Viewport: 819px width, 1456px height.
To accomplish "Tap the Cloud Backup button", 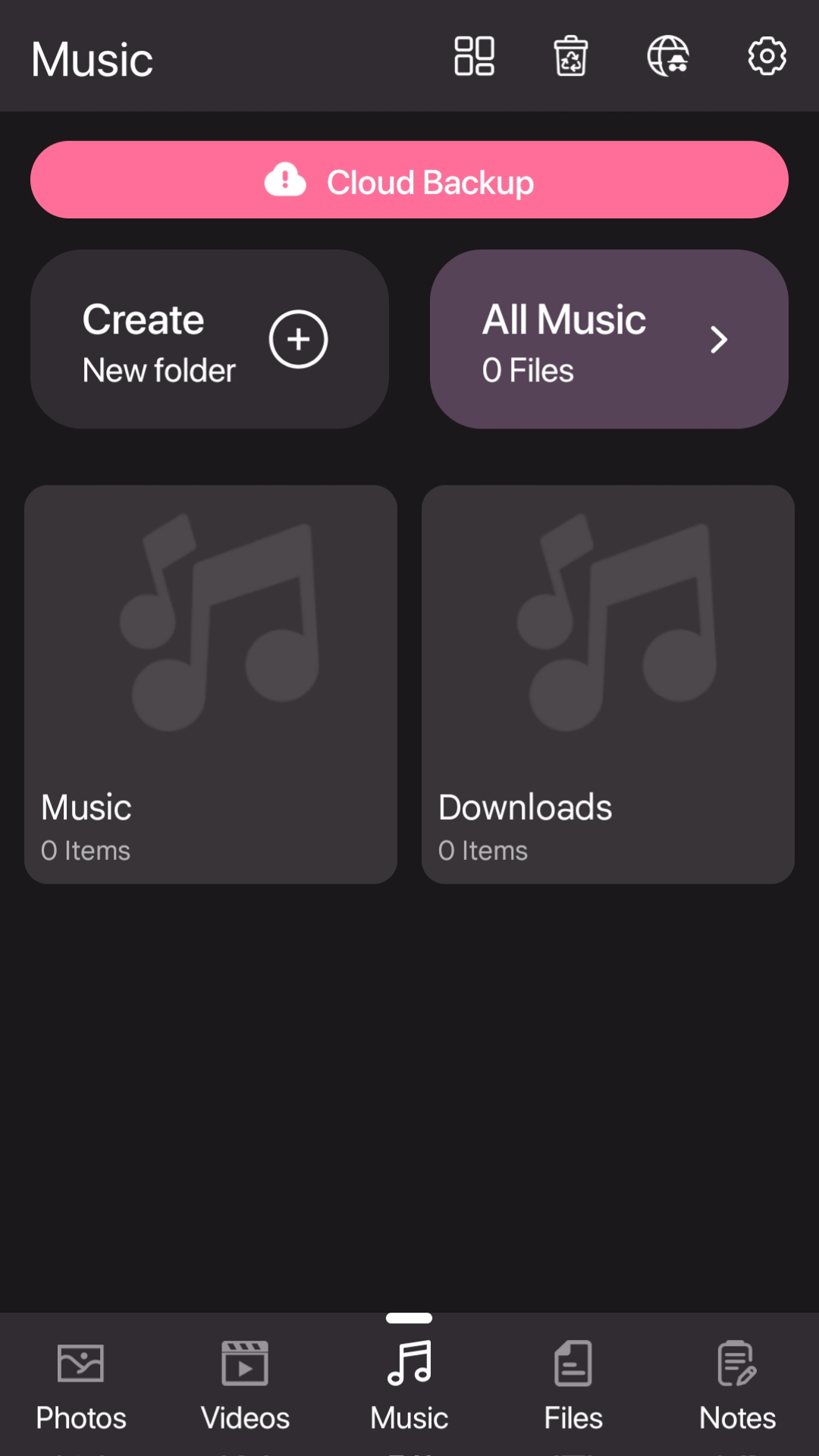I will coord(409,180).
